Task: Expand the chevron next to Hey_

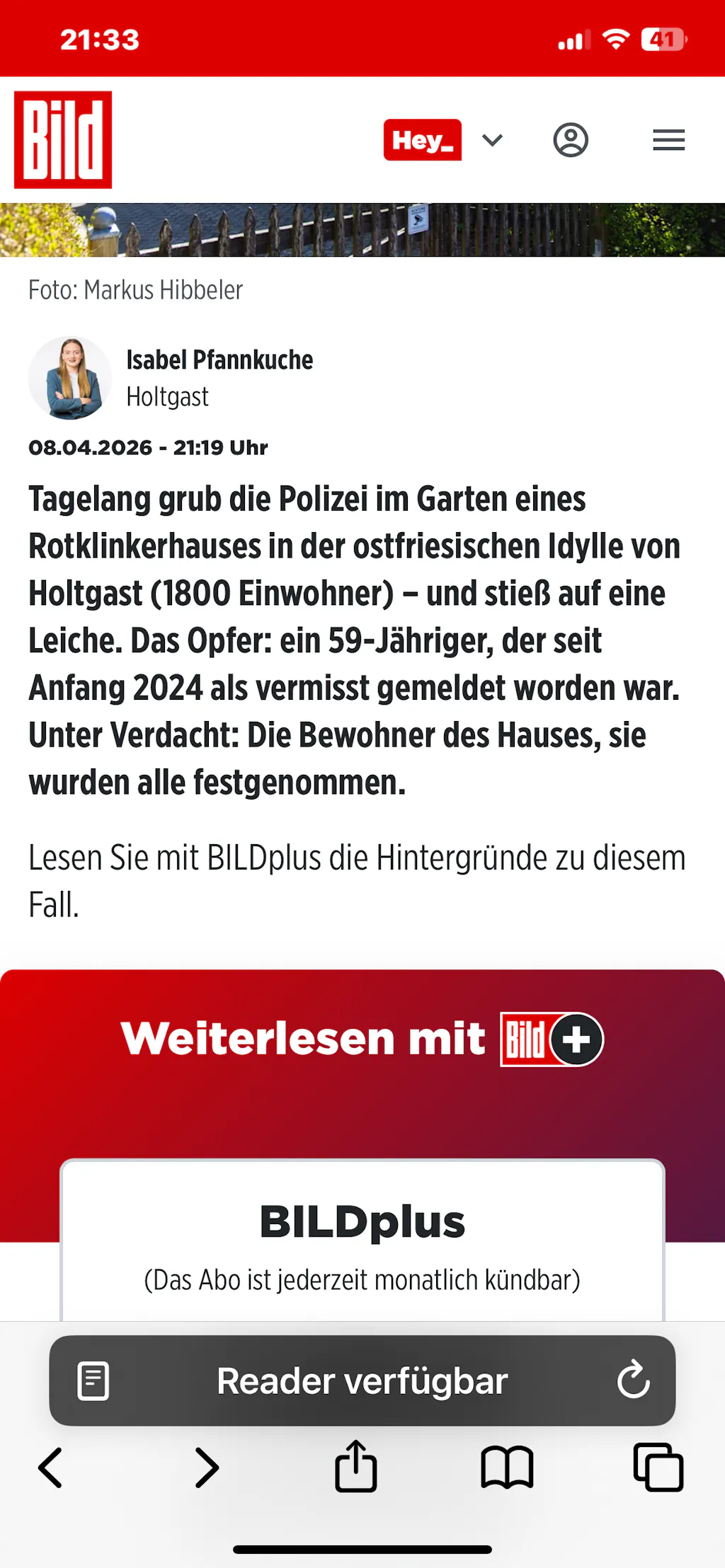Action: tap(492, 140)
